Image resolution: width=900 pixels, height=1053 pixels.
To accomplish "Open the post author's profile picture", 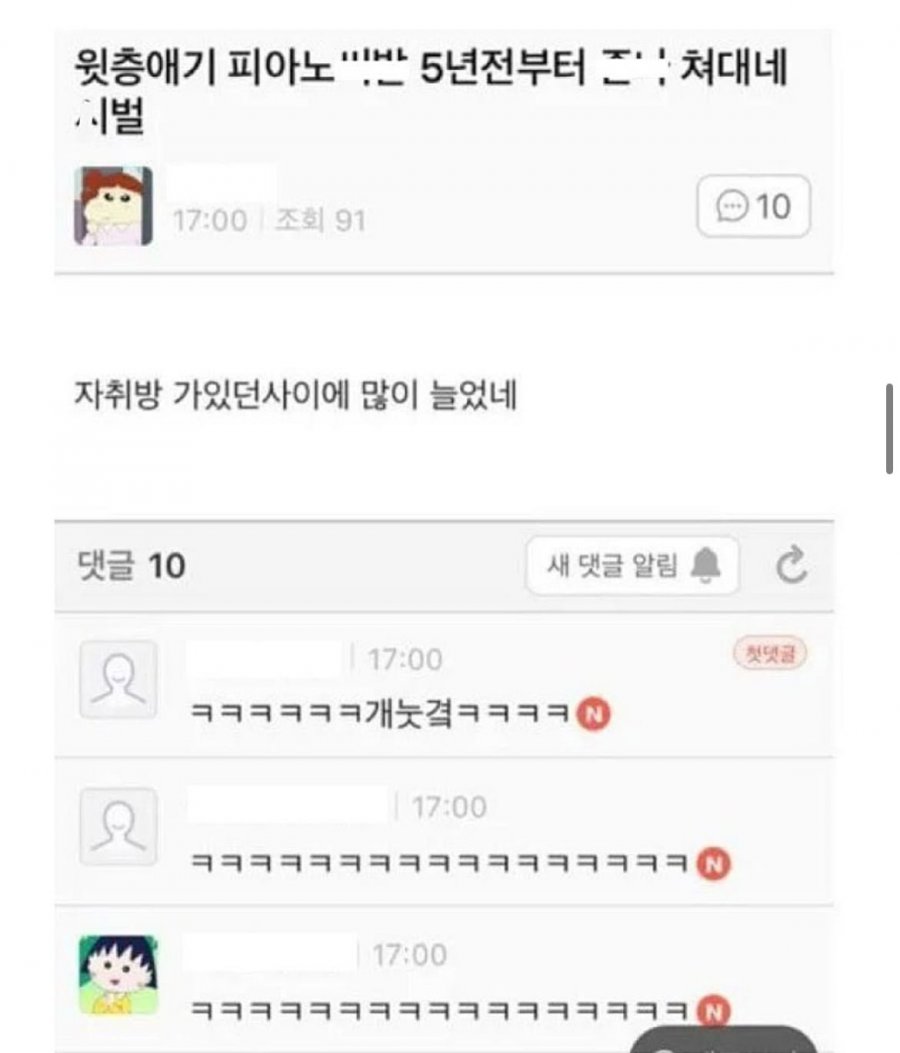I will point(113,206).
